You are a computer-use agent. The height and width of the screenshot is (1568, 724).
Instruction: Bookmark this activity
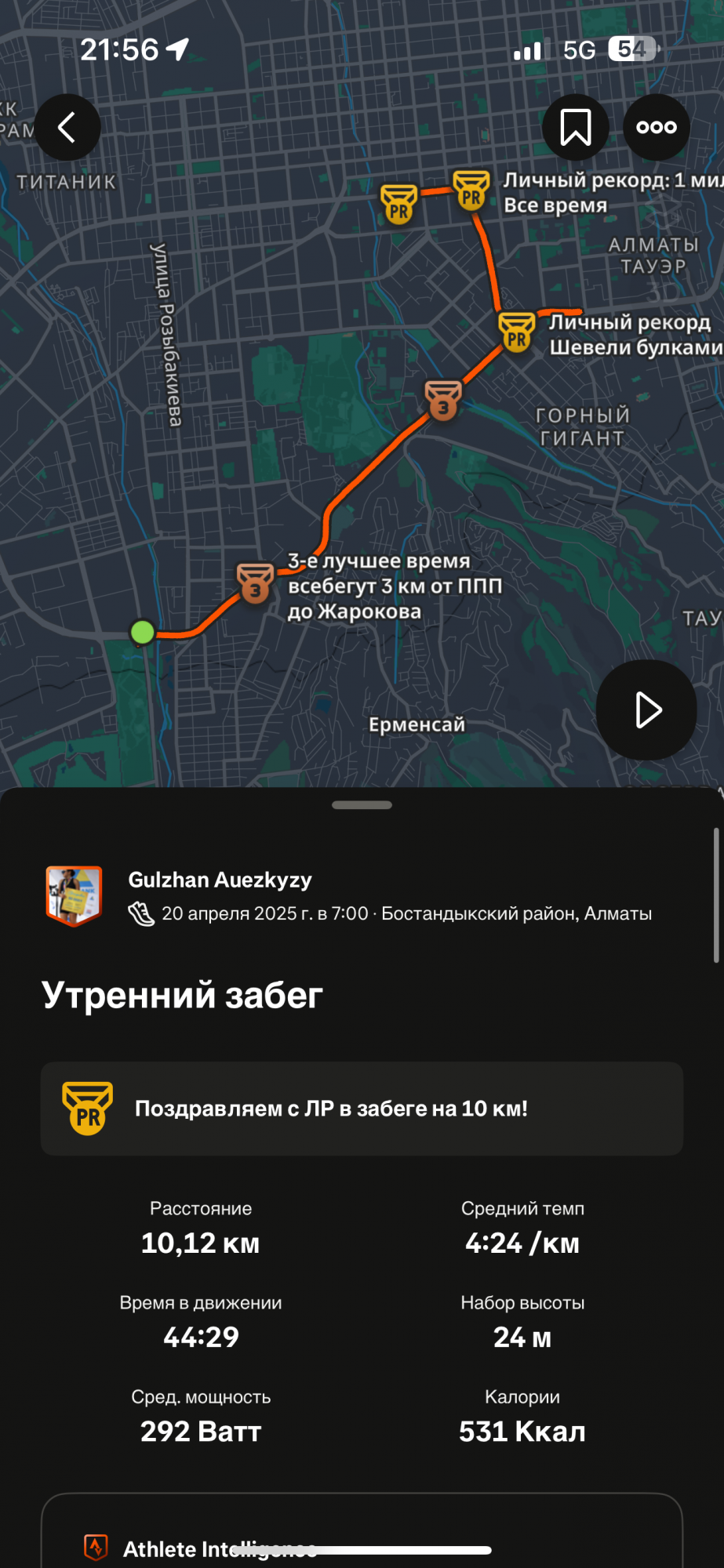point(575,127)
